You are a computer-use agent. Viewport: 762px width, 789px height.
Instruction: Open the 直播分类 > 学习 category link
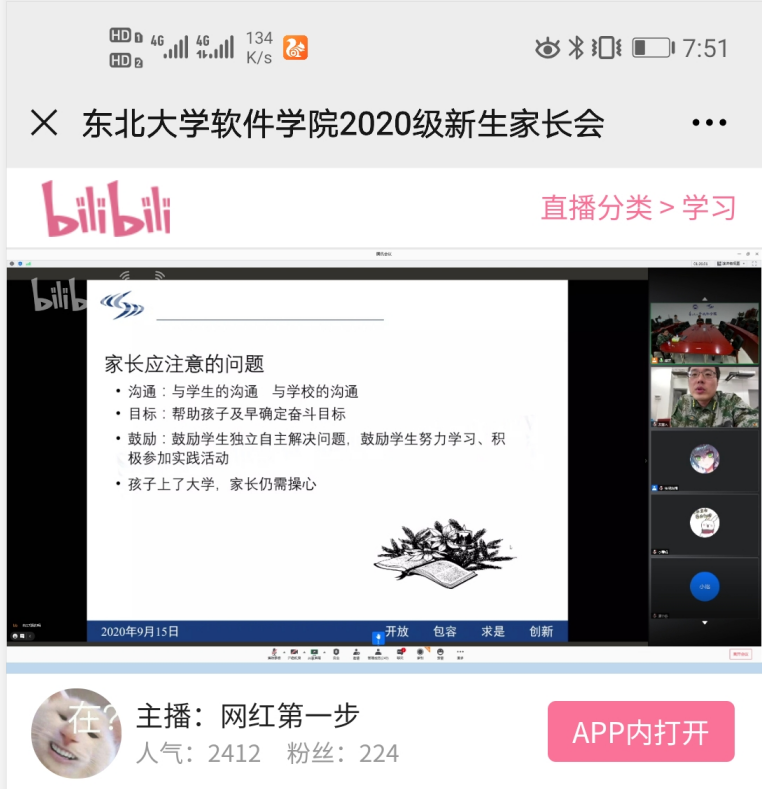638,208
